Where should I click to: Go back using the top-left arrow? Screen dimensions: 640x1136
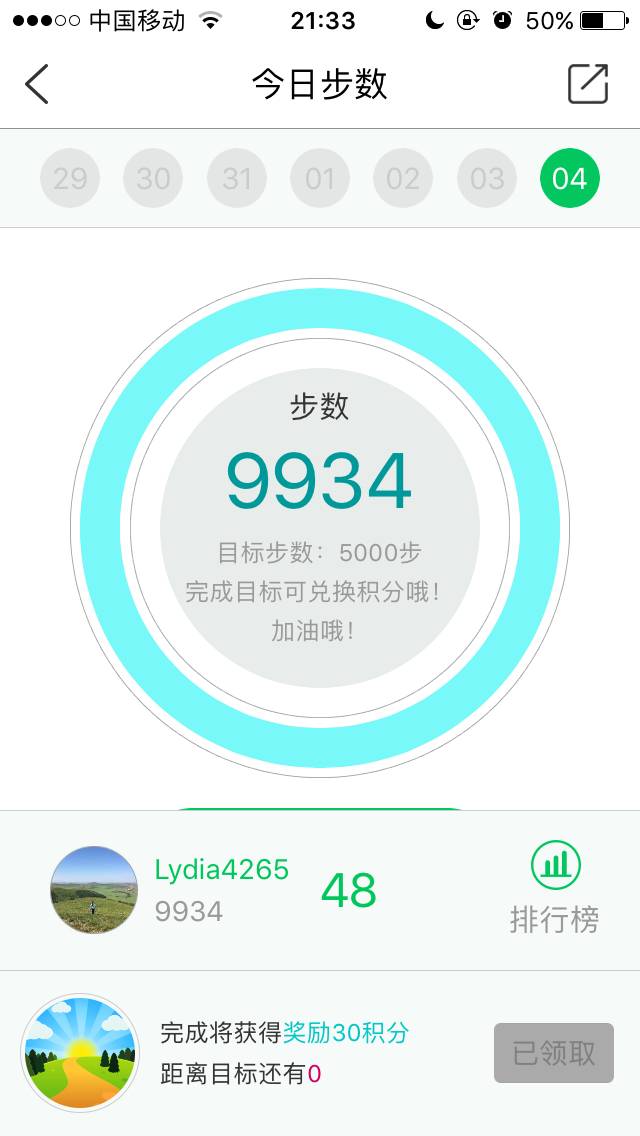click(37, 84)
